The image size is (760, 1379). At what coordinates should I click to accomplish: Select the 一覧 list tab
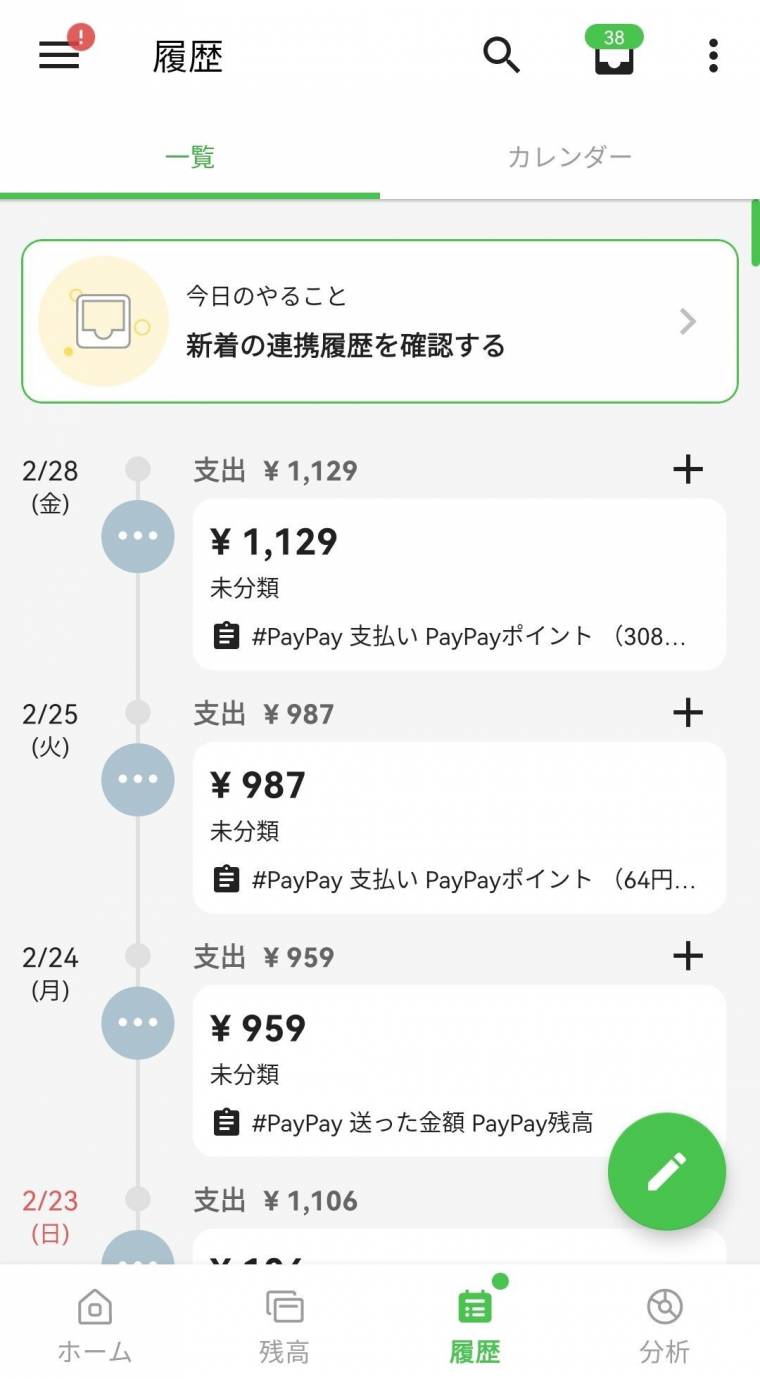click(x=190, y=156)
